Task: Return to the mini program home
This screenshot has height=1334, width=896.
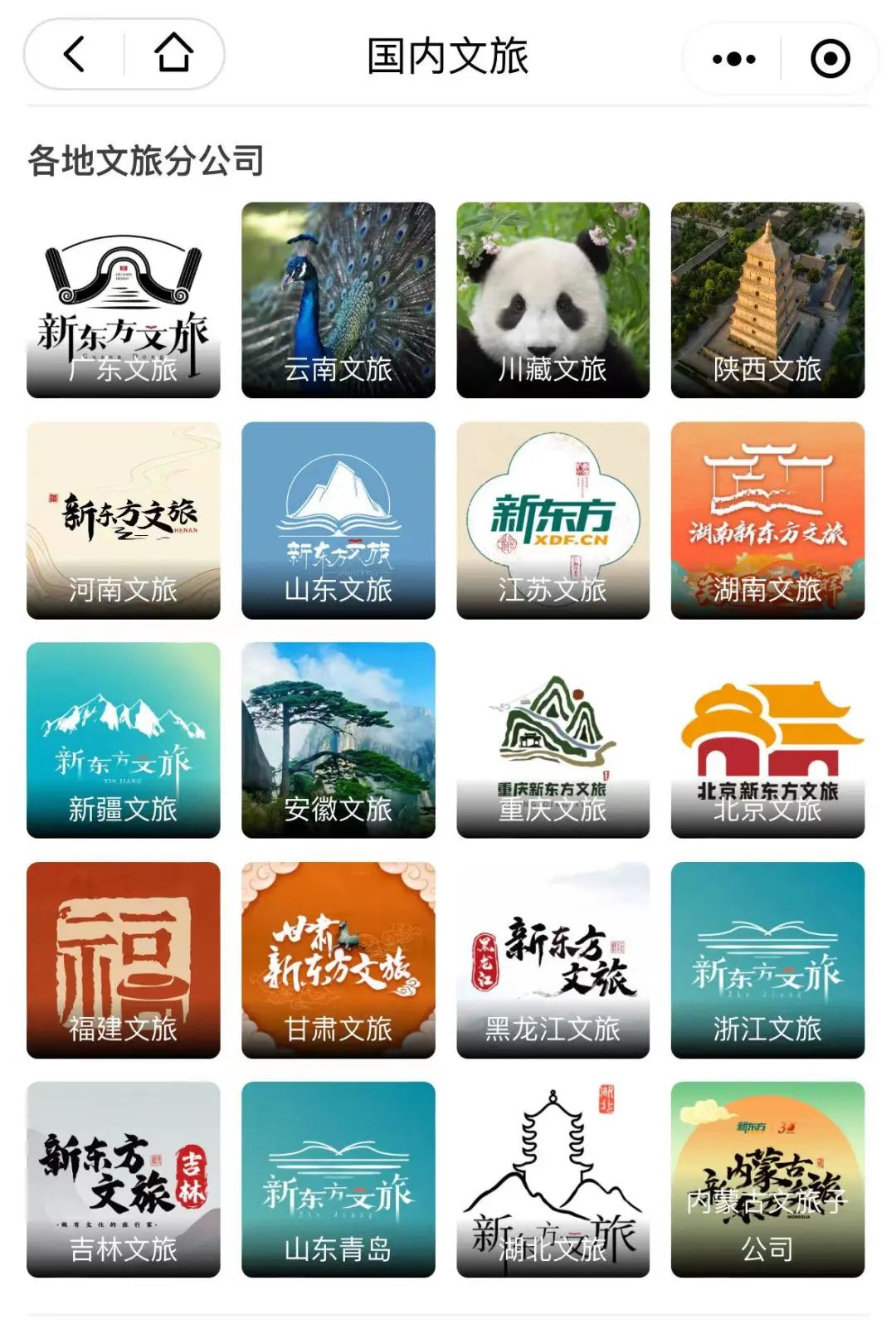Action: (173, 55)
